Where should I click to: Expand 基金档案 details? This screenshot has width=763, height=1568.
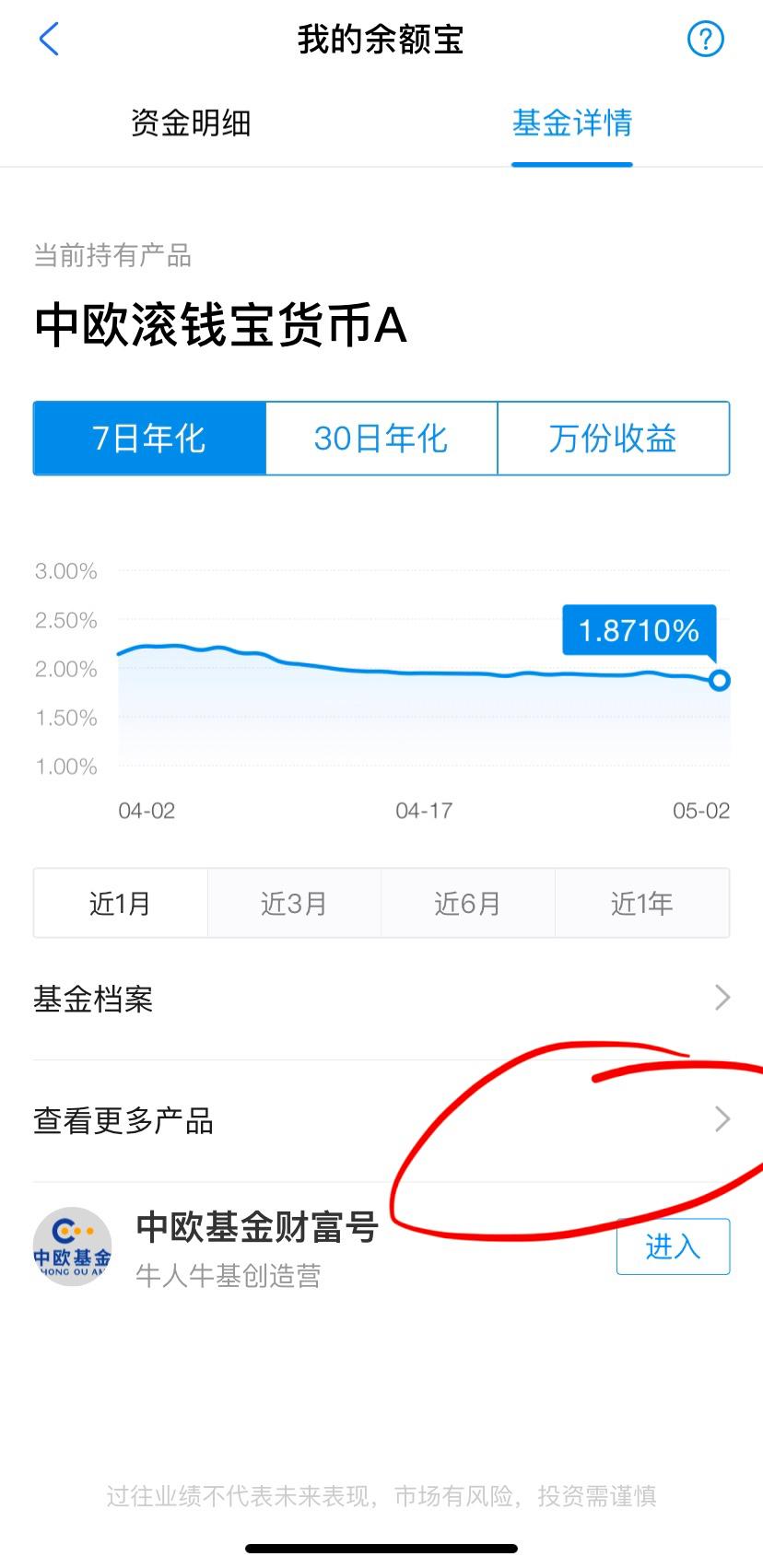(95, 998)
